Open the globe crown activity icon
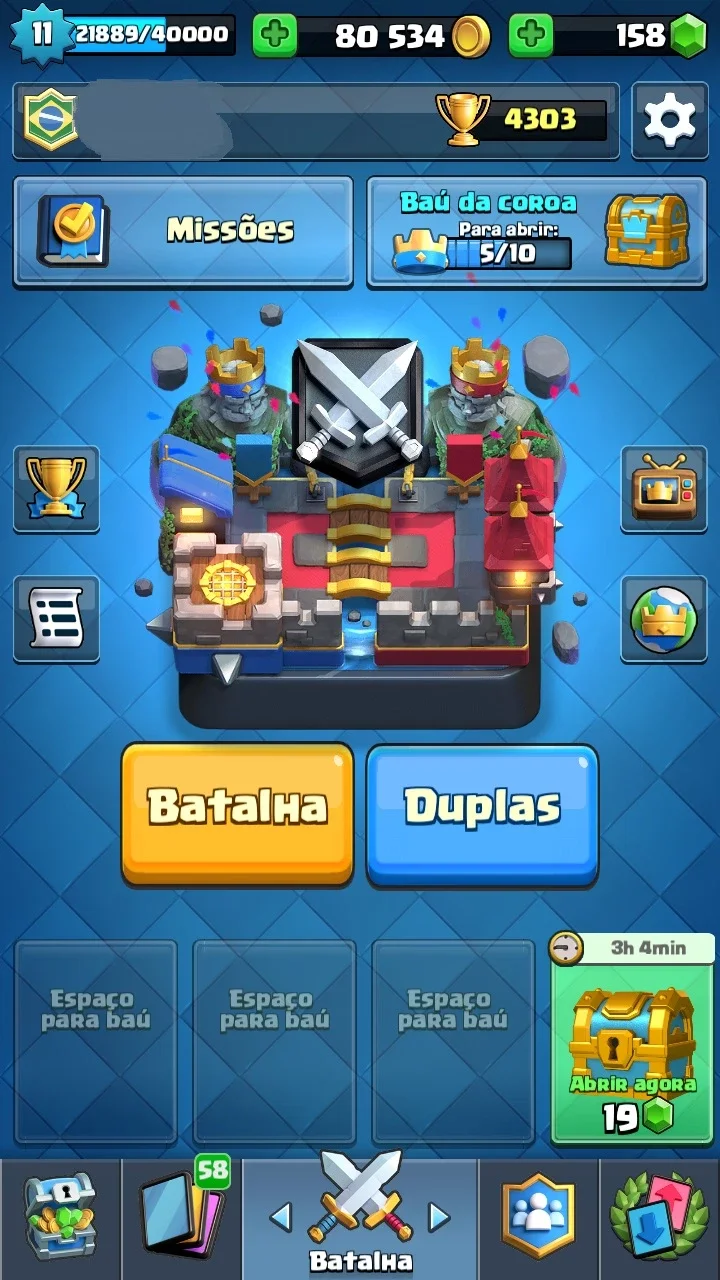The height and width of the screenshot is (1280, 720). point(664,618)
